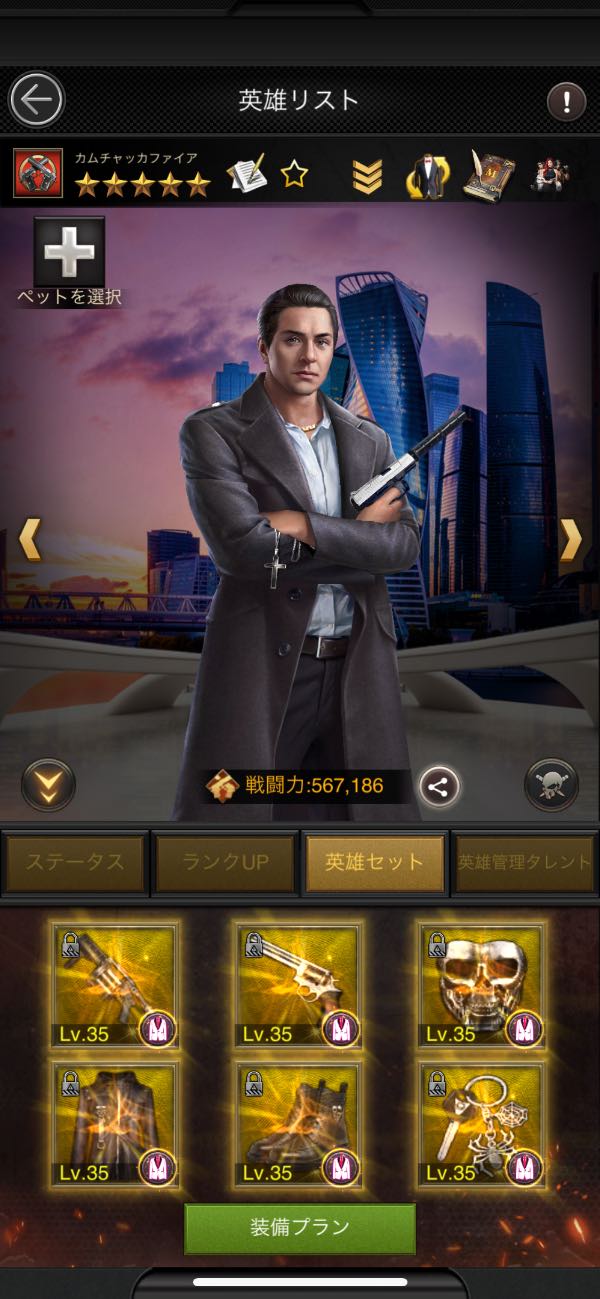Open the Lv.35 revolver equipment slot
This screenshot has width=600, height=1299.
click(x=299, y=985)
